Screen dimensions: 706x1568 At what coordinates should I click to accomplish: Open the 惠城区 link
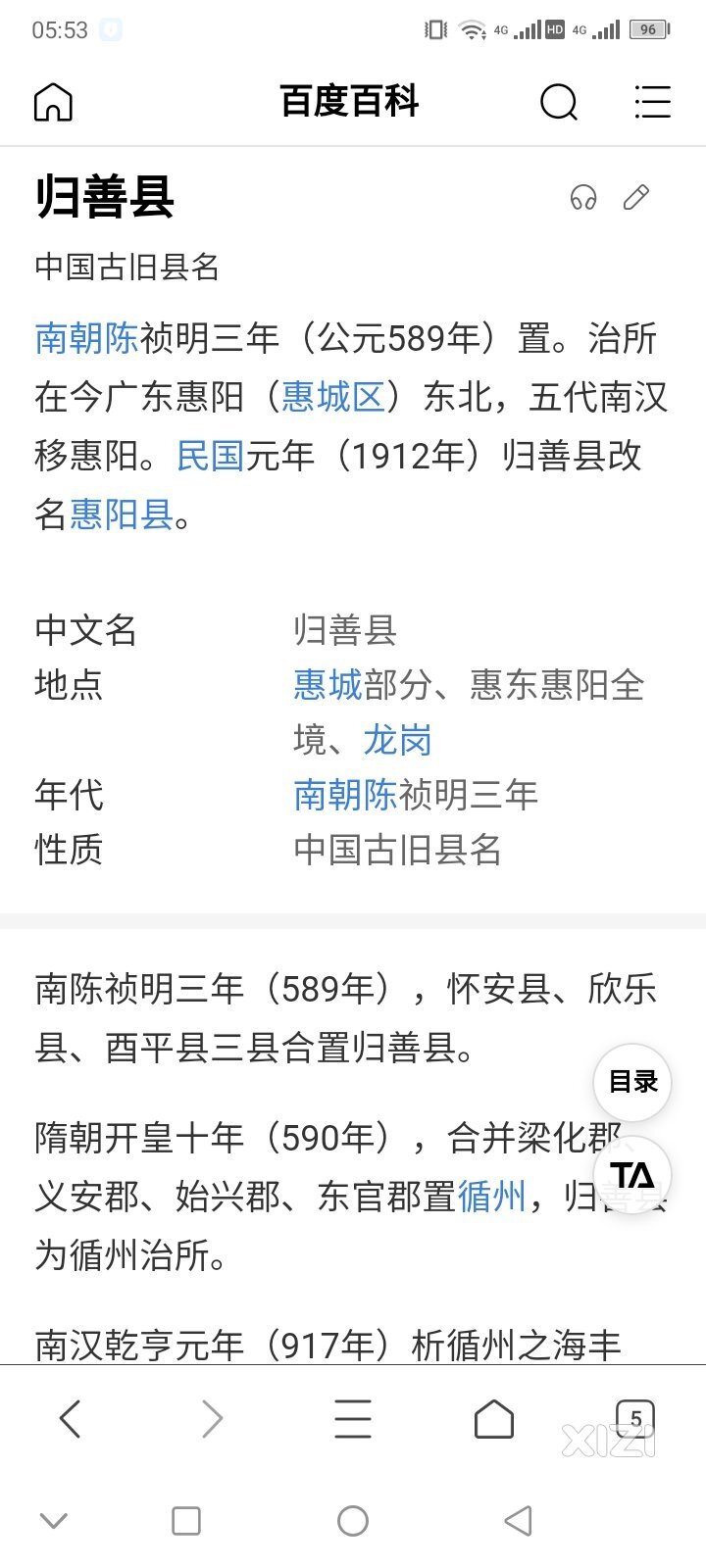pyautogui.click(x=333, y=397)
